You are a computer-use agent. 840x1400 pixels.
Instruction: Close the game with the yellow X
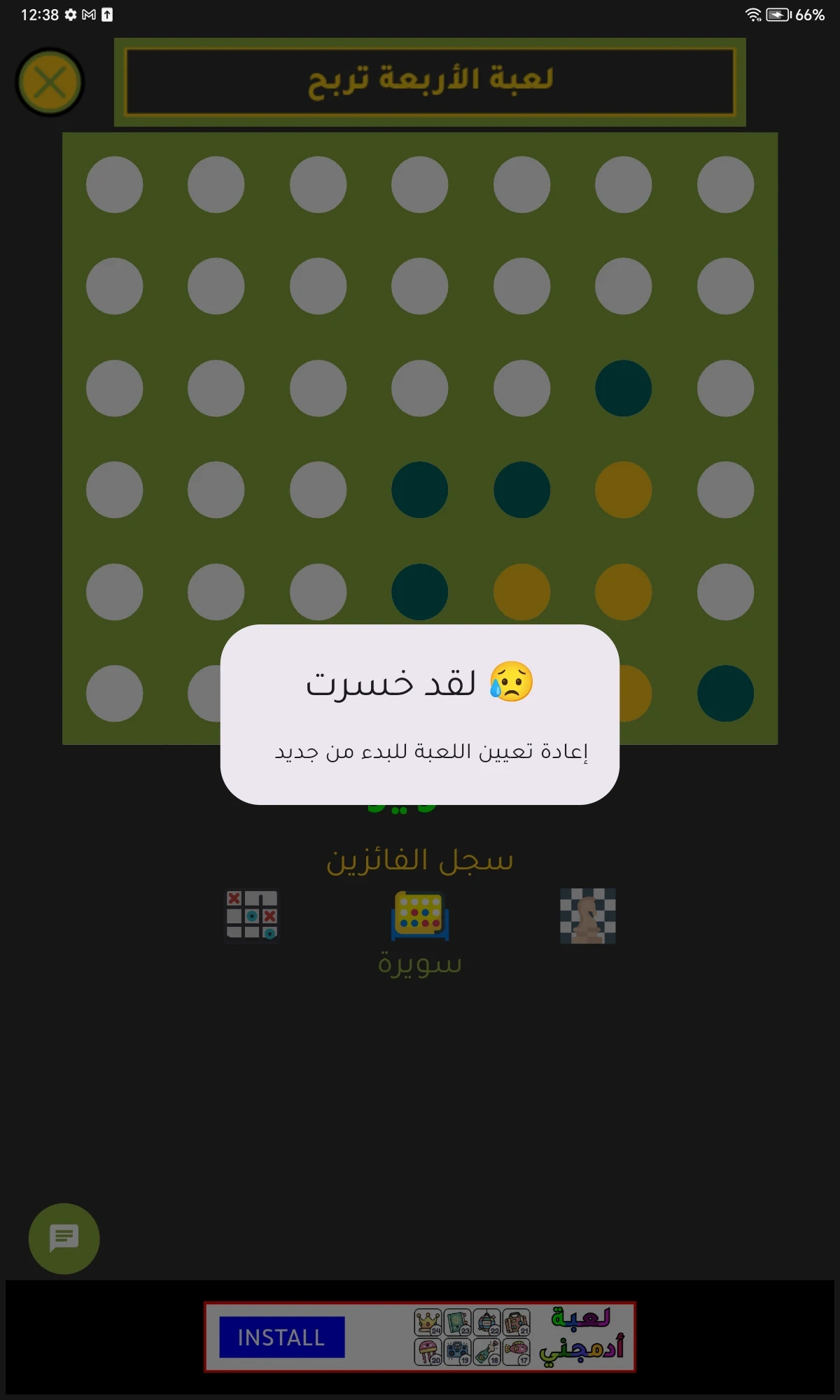[50, 83]
